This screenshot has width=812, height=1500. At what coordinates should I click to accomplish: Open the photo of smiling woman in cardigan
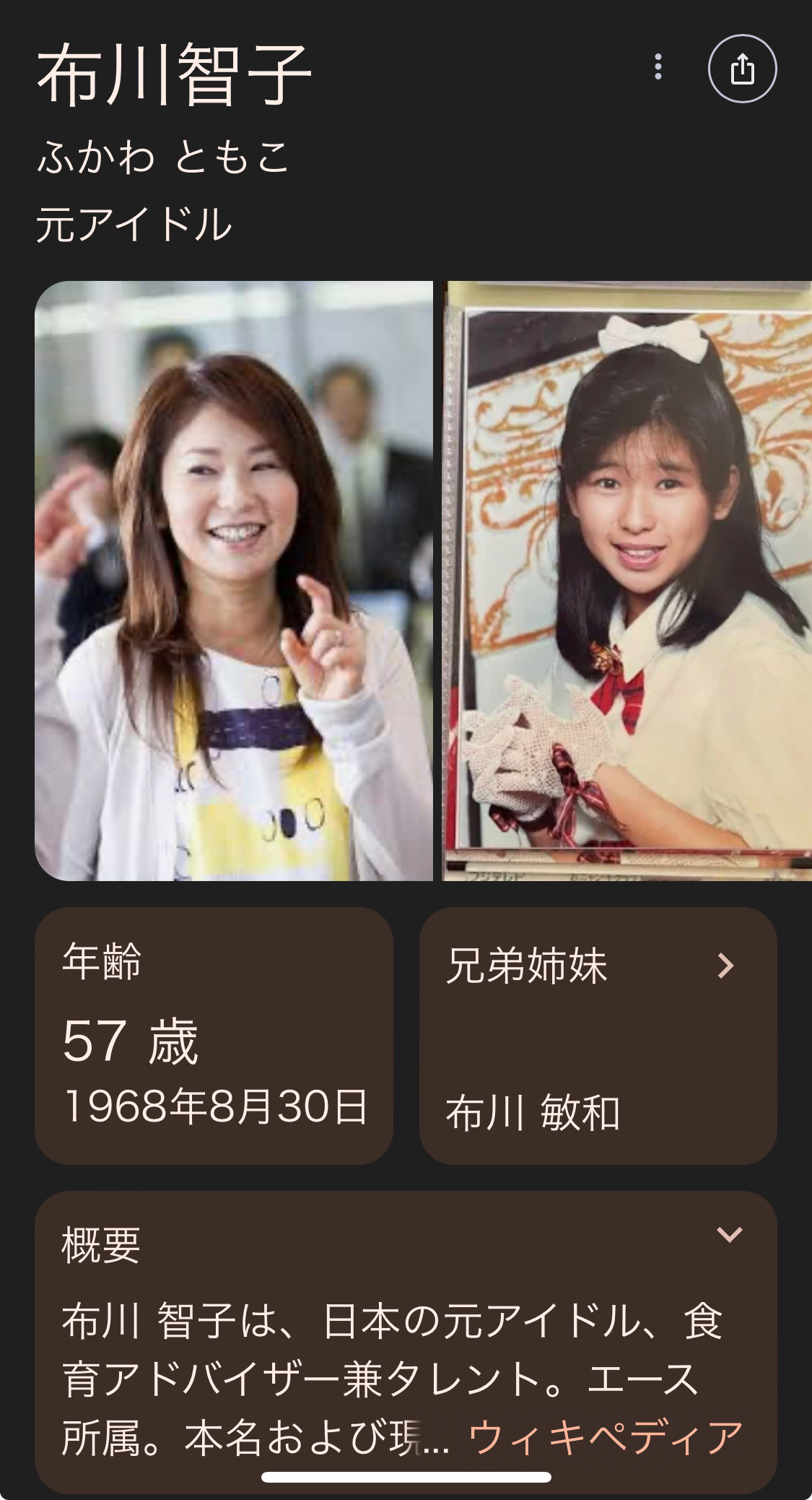(233, 581)
